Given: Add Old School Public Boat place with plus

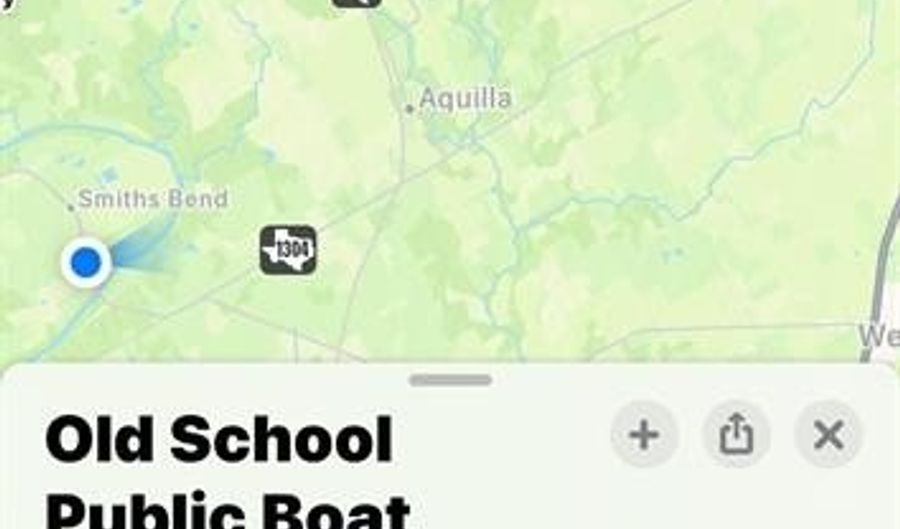Looking at the screenshot, I should point(644,435).
